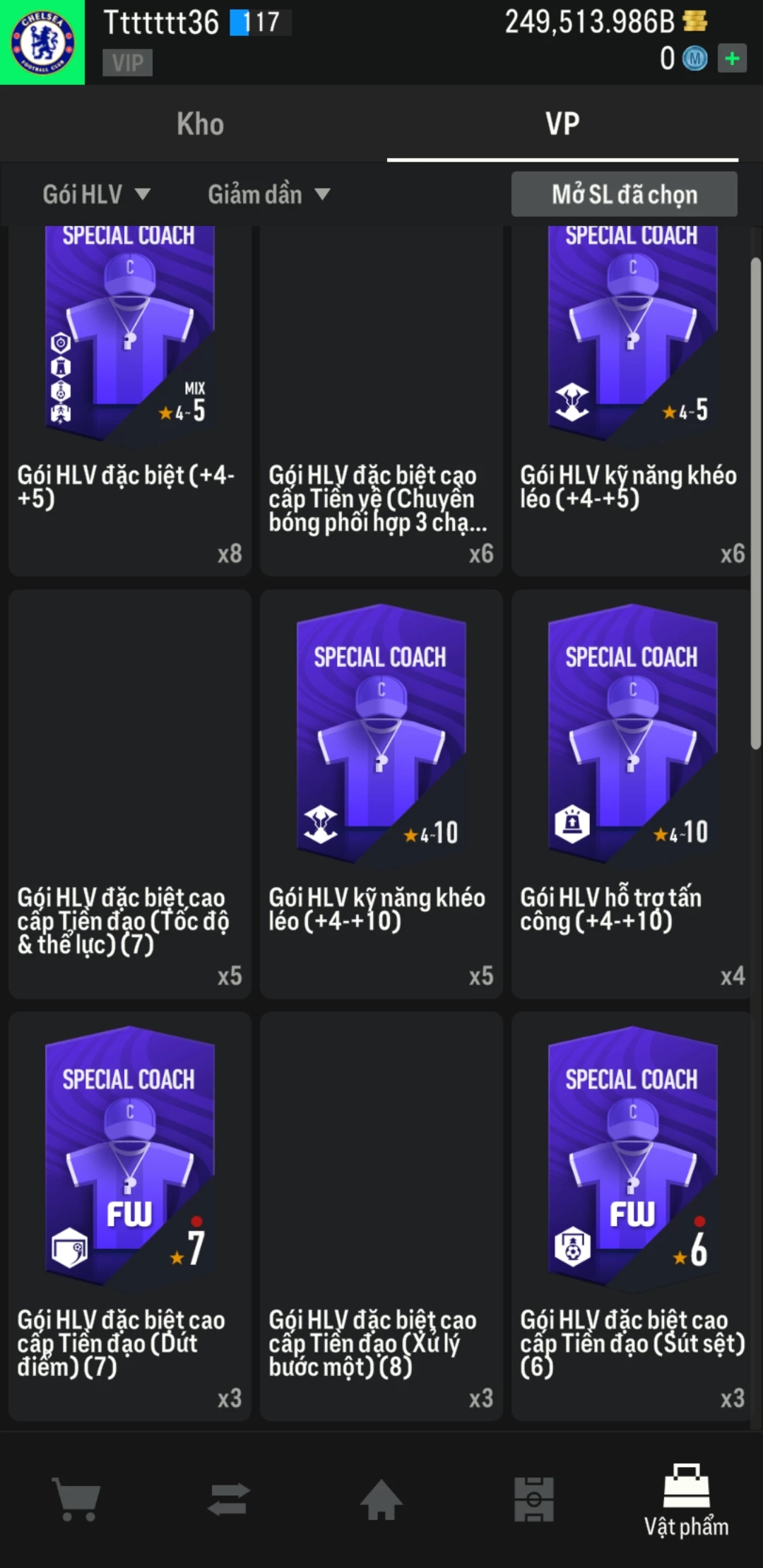
Task: Choose the Tiền đạo (Tốc độ & thể lực) (7) pack
Action: pos(130,794)
